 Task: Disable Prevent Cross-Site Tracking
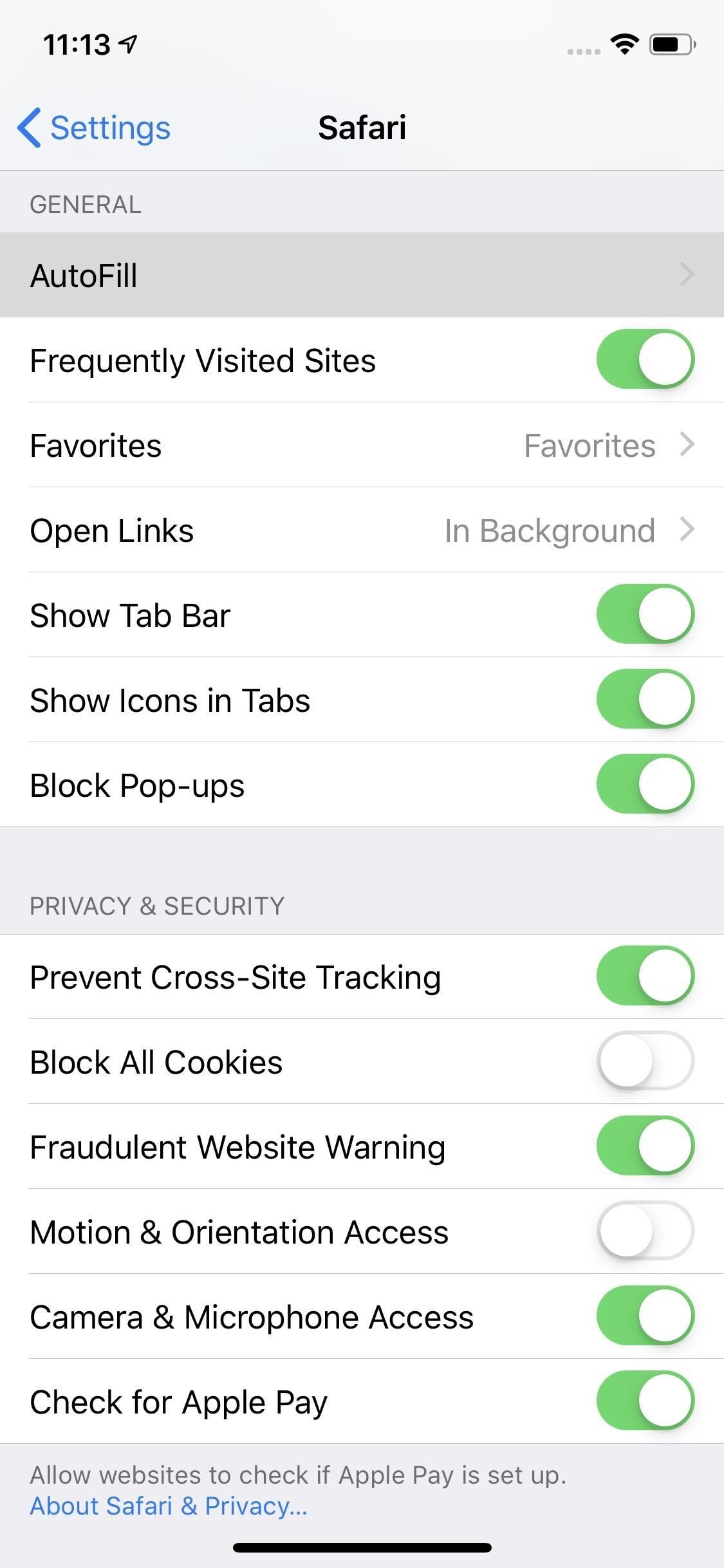[x=645, y=976]
